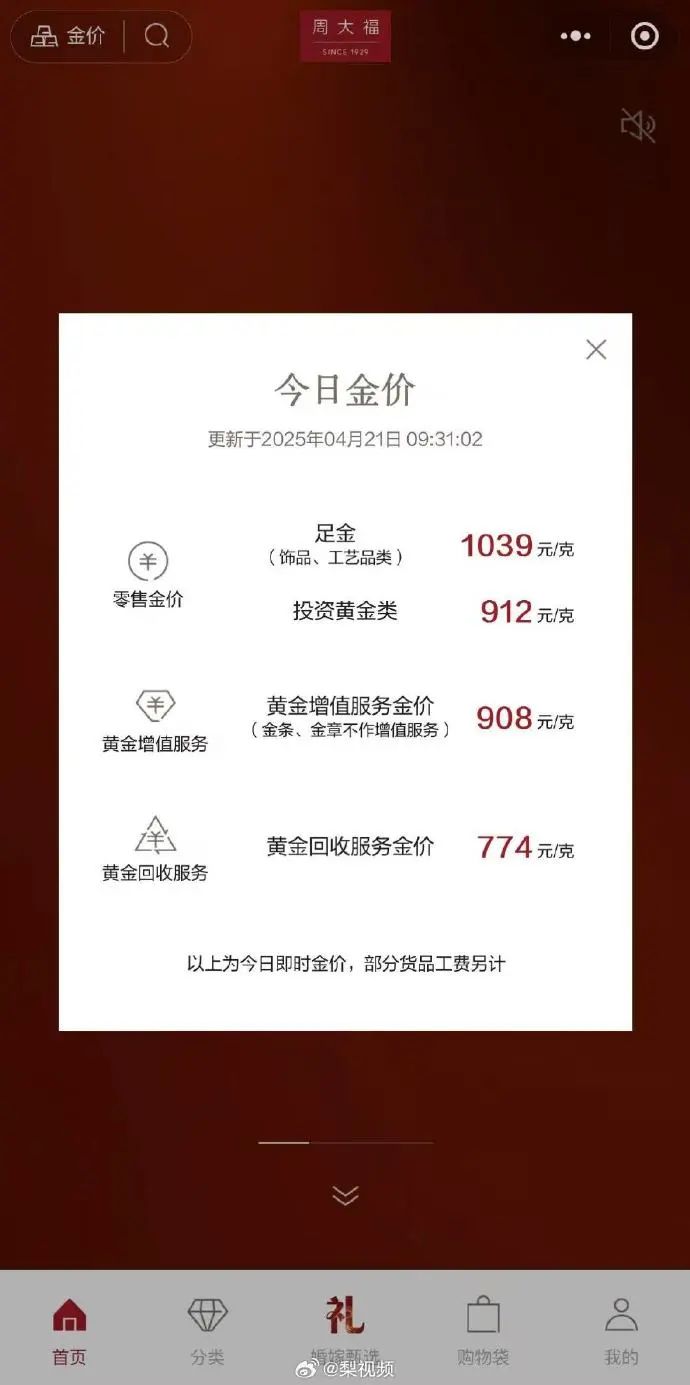Viewport: 690px width, 1385px height.
Task: Switch to the 分类 tab
Action: pyautogui.click(x=207, y=1330)
